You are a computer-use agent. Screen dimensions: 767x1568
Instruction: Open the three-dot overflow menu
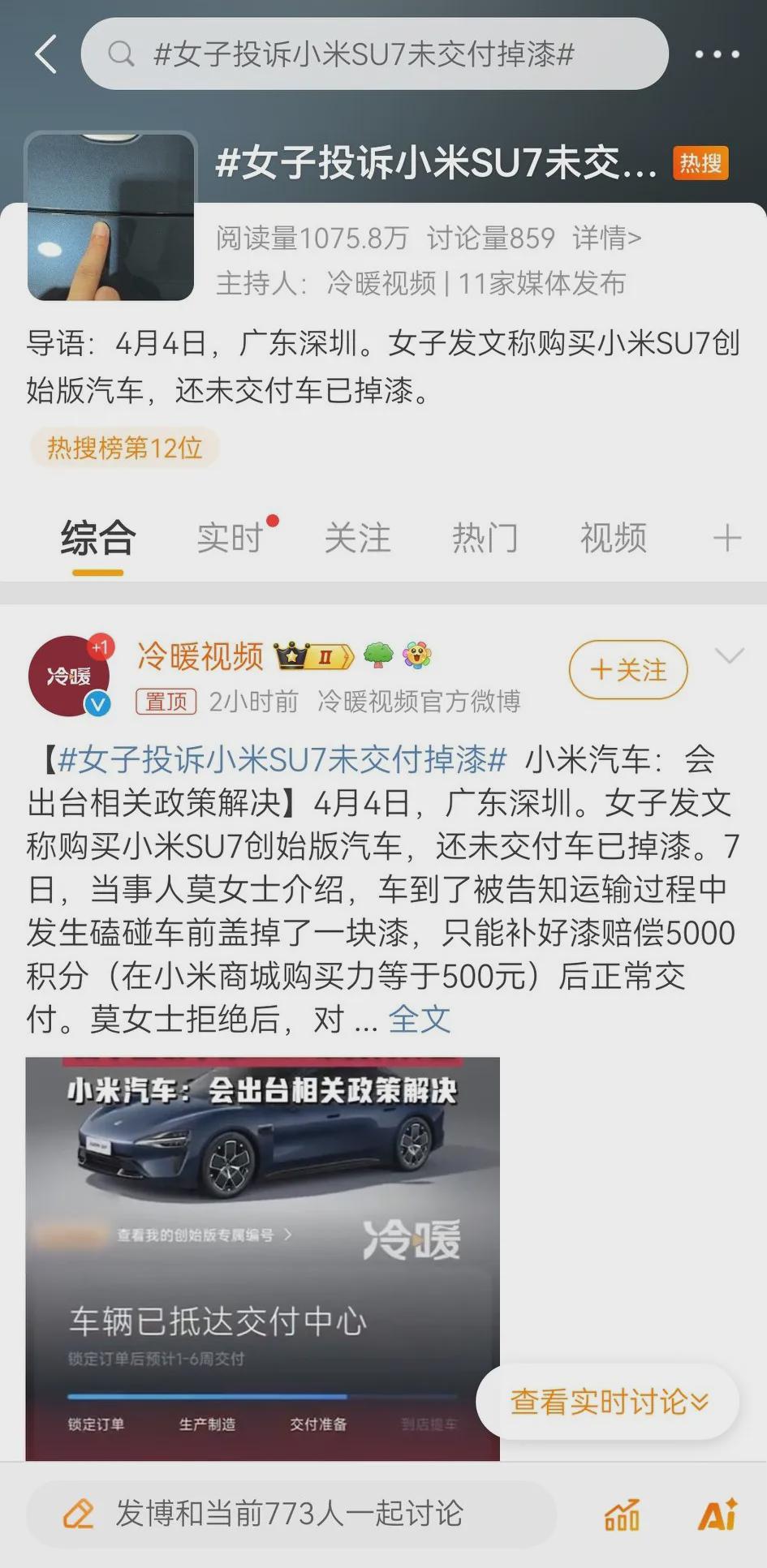click(x=717, y=54)
